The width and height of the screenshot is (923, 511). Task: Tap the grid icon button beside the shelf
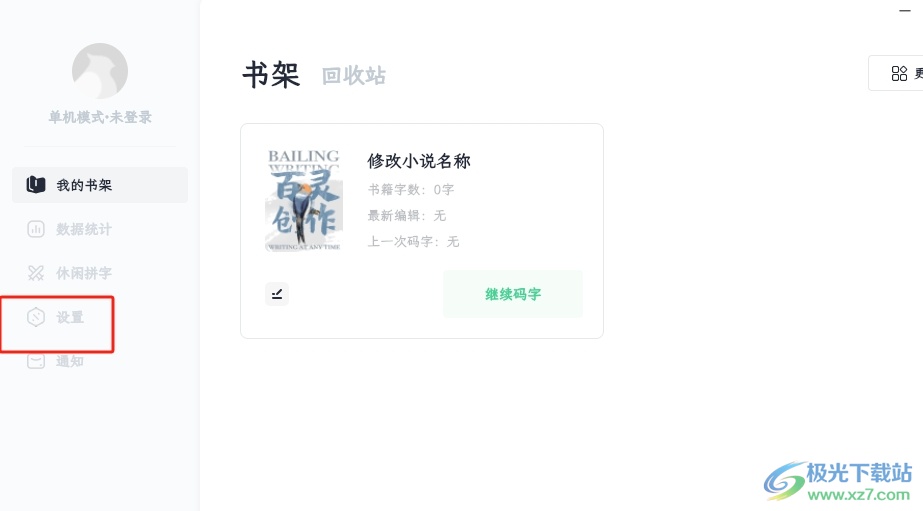tap(898, 73)
